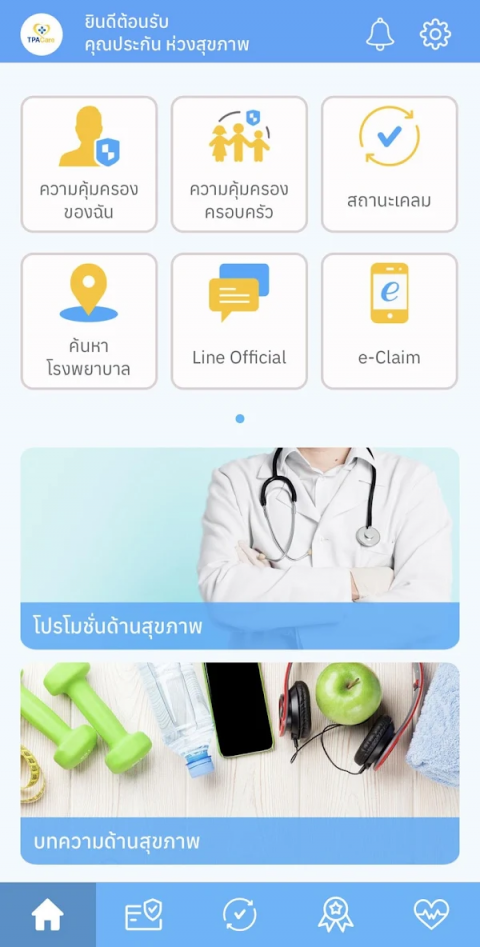
Task: Open ความคุ้มครองครอบครัว tile
Action: click(239, 164)
